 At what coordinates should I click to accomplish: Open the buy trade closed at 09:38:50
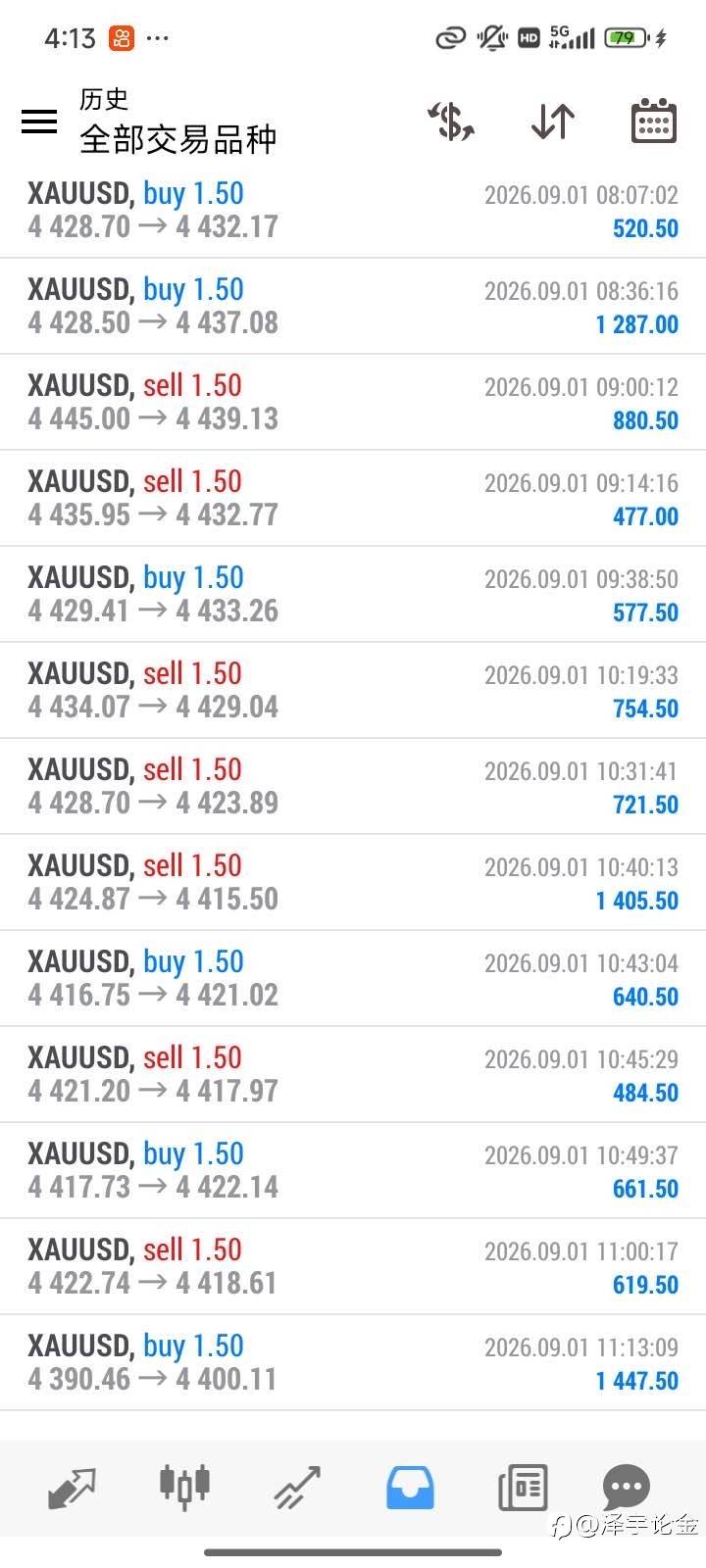pos(353,595)
